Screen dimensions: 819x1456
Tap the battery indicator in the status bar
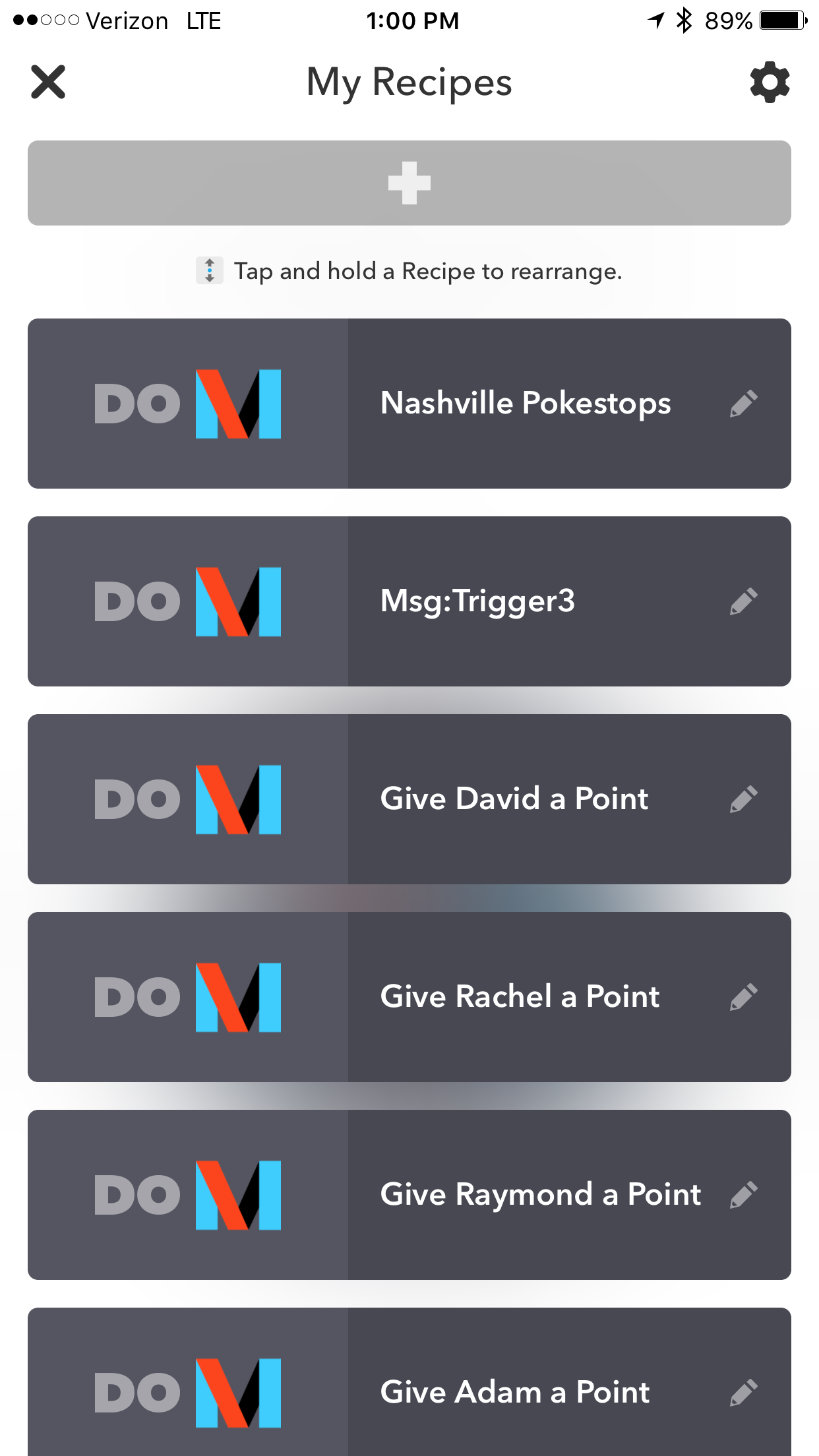[x=783, y=20]
